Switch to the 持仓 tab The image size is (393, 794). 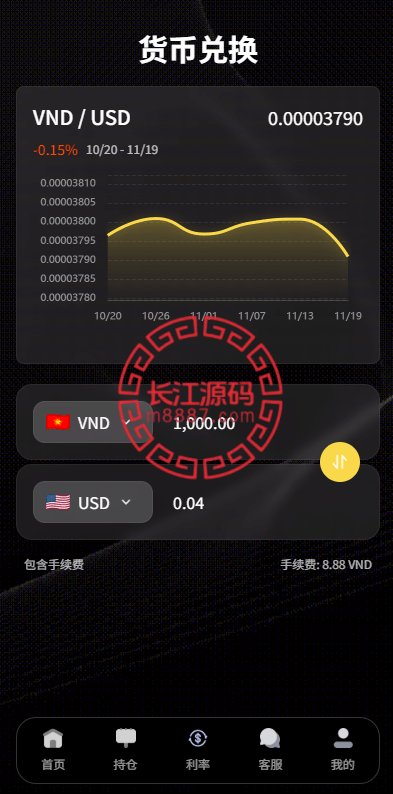click(126, 749)
